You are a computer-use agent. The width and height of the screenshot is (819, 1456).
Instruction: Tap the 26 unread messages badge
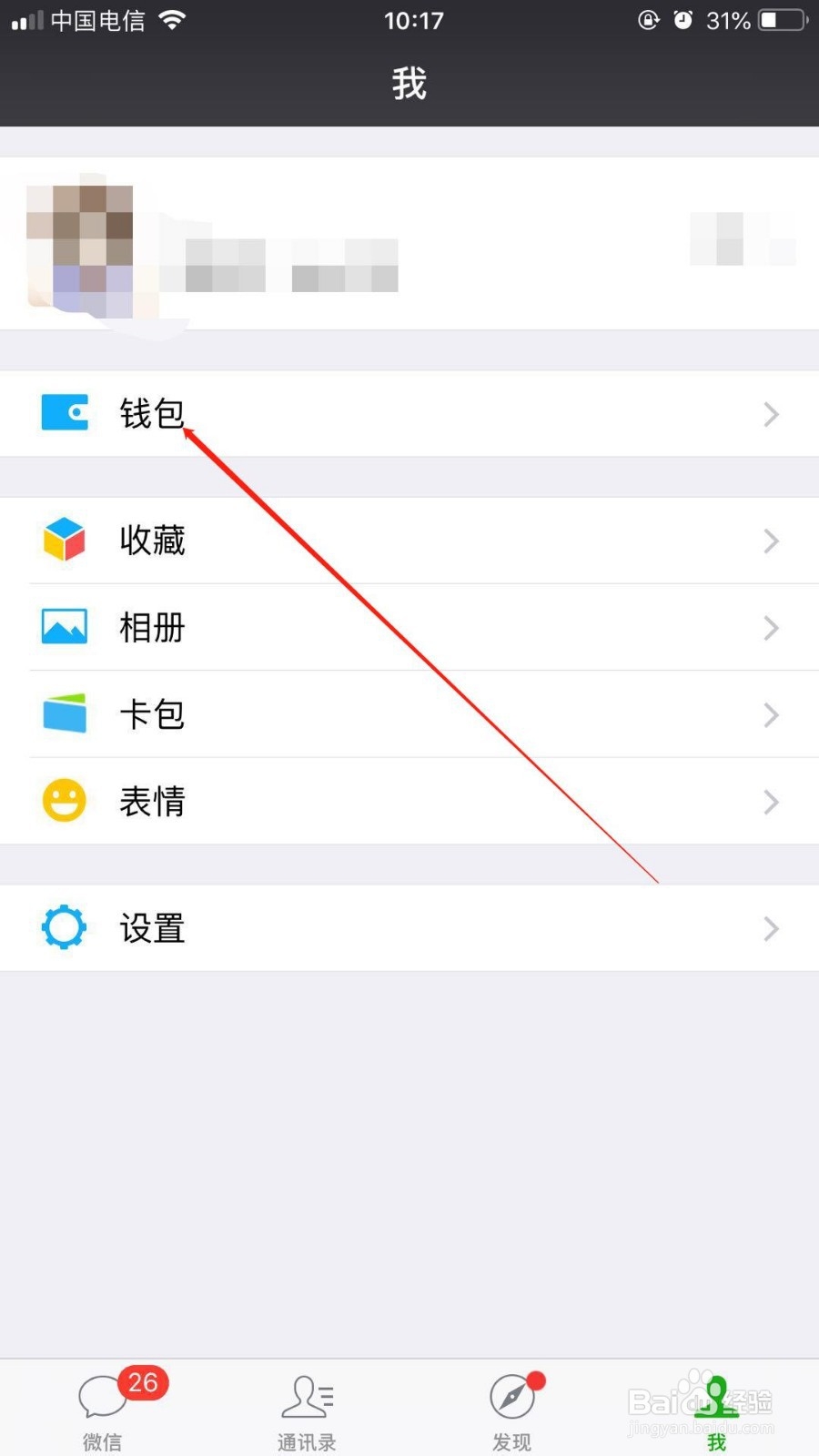142,1381
